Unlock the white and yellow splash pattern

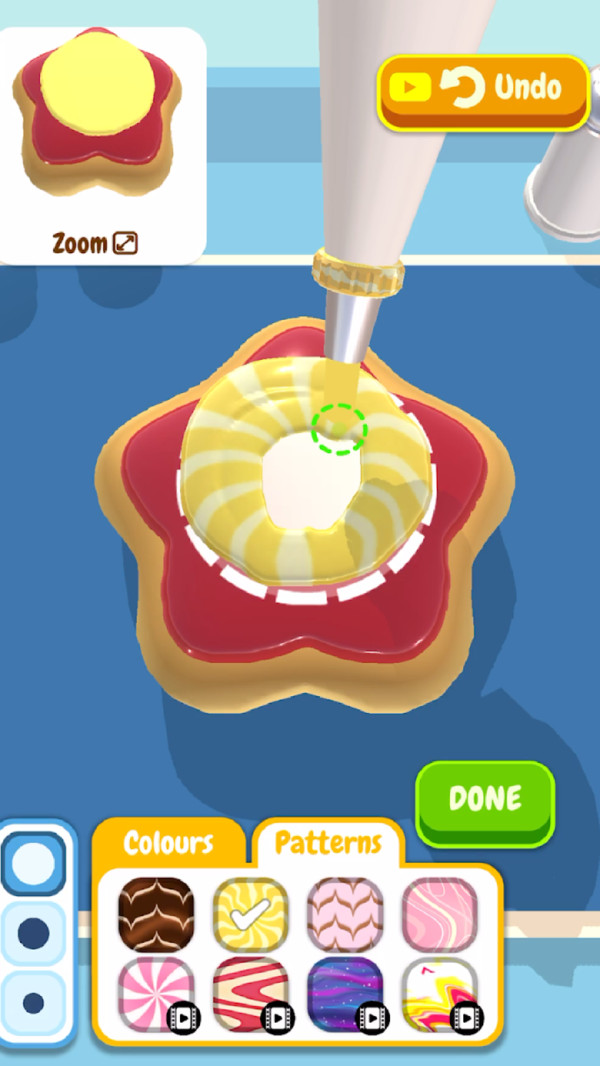[440, 994]
